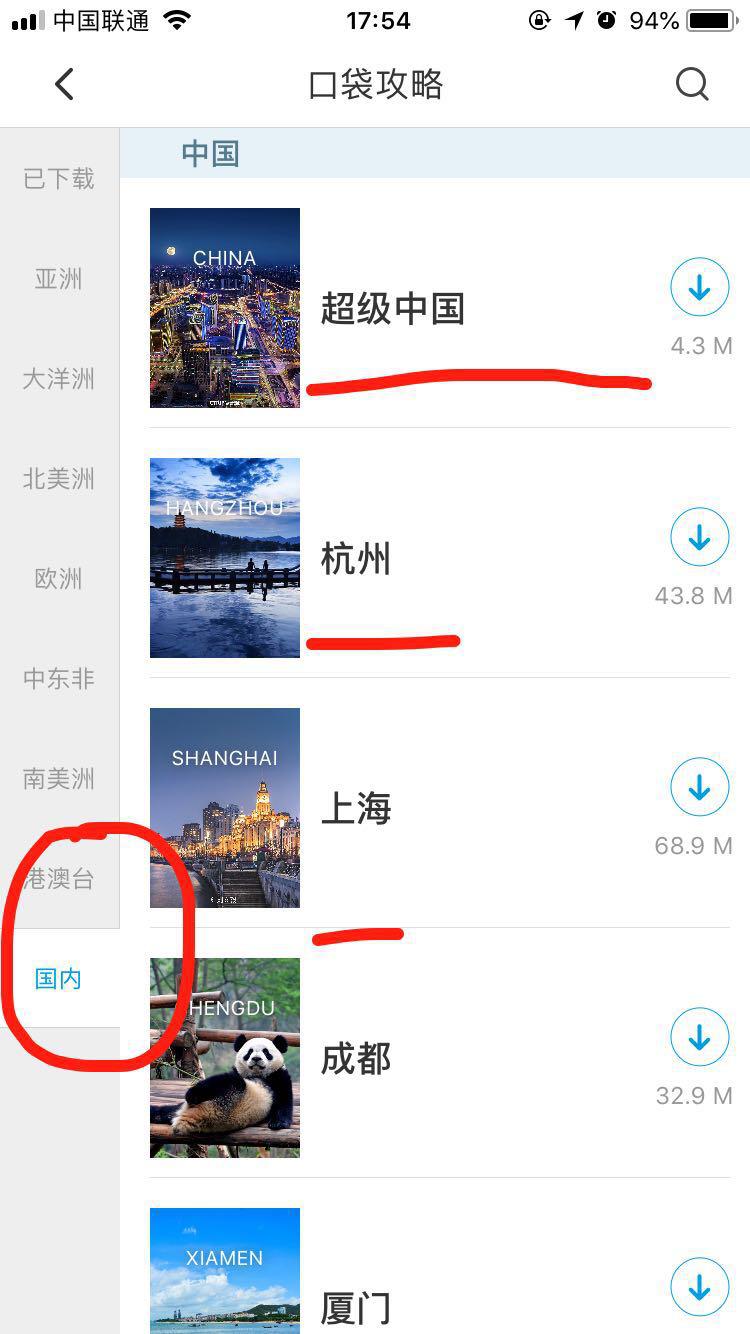This screenshot has height=1334, width=750.
Task: Tap the panda Chengdu cover image
Action: pos(224,1058)
